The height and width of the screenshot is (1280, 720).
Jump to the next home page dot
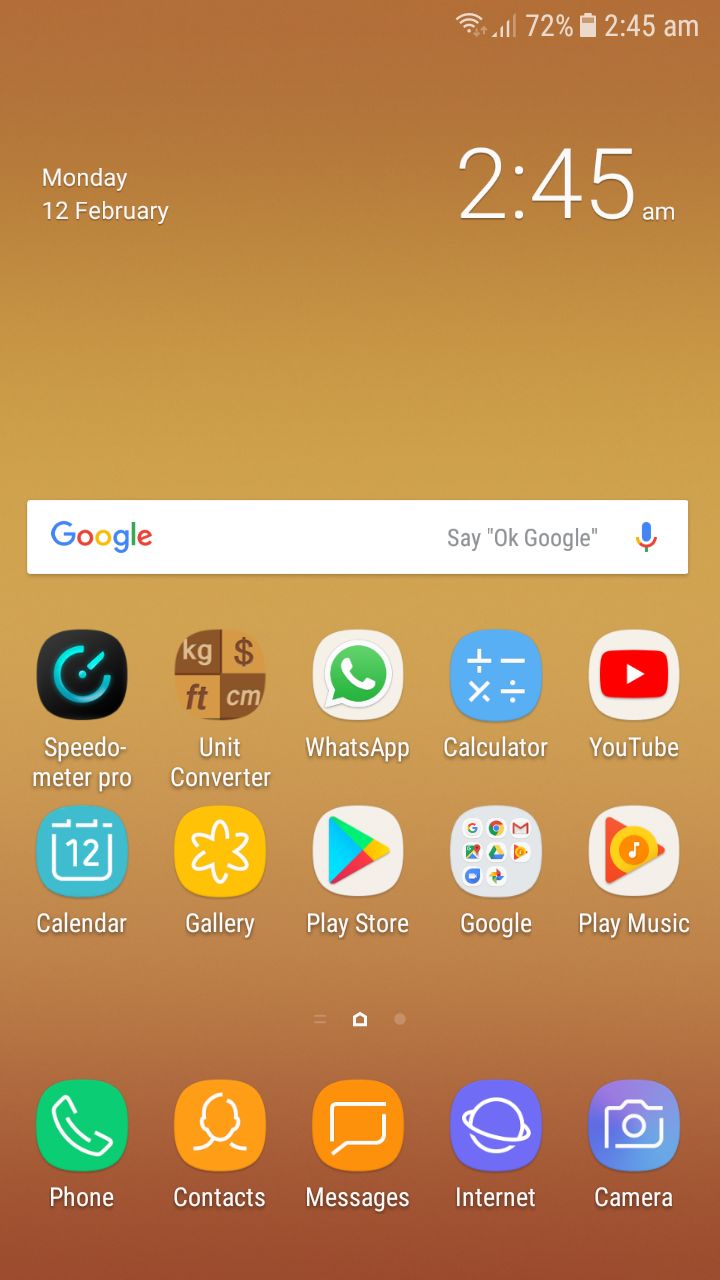point(400,1019)
